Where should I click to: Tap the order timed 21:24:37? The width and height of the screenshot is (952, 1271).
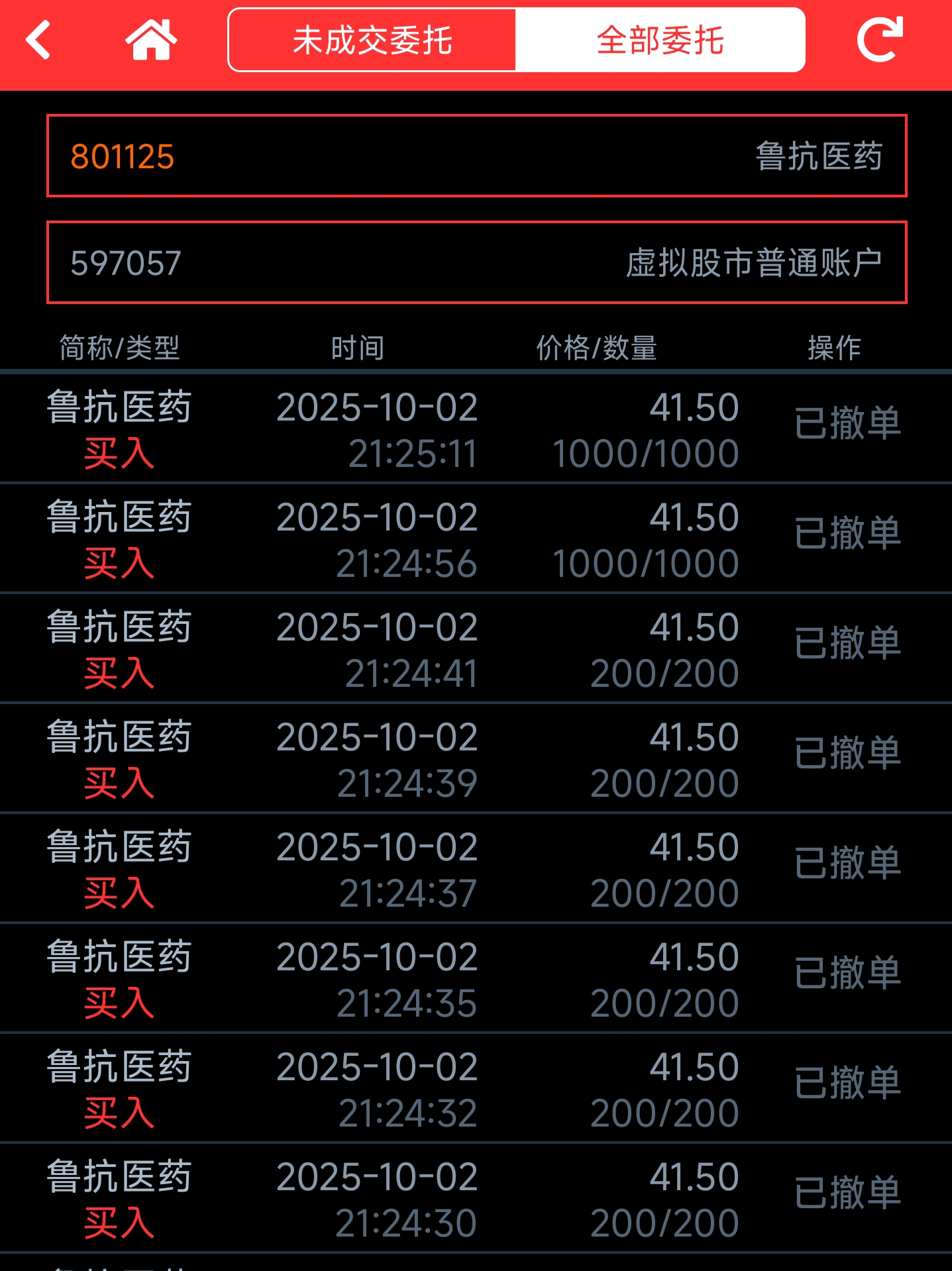tap(476, 869)
